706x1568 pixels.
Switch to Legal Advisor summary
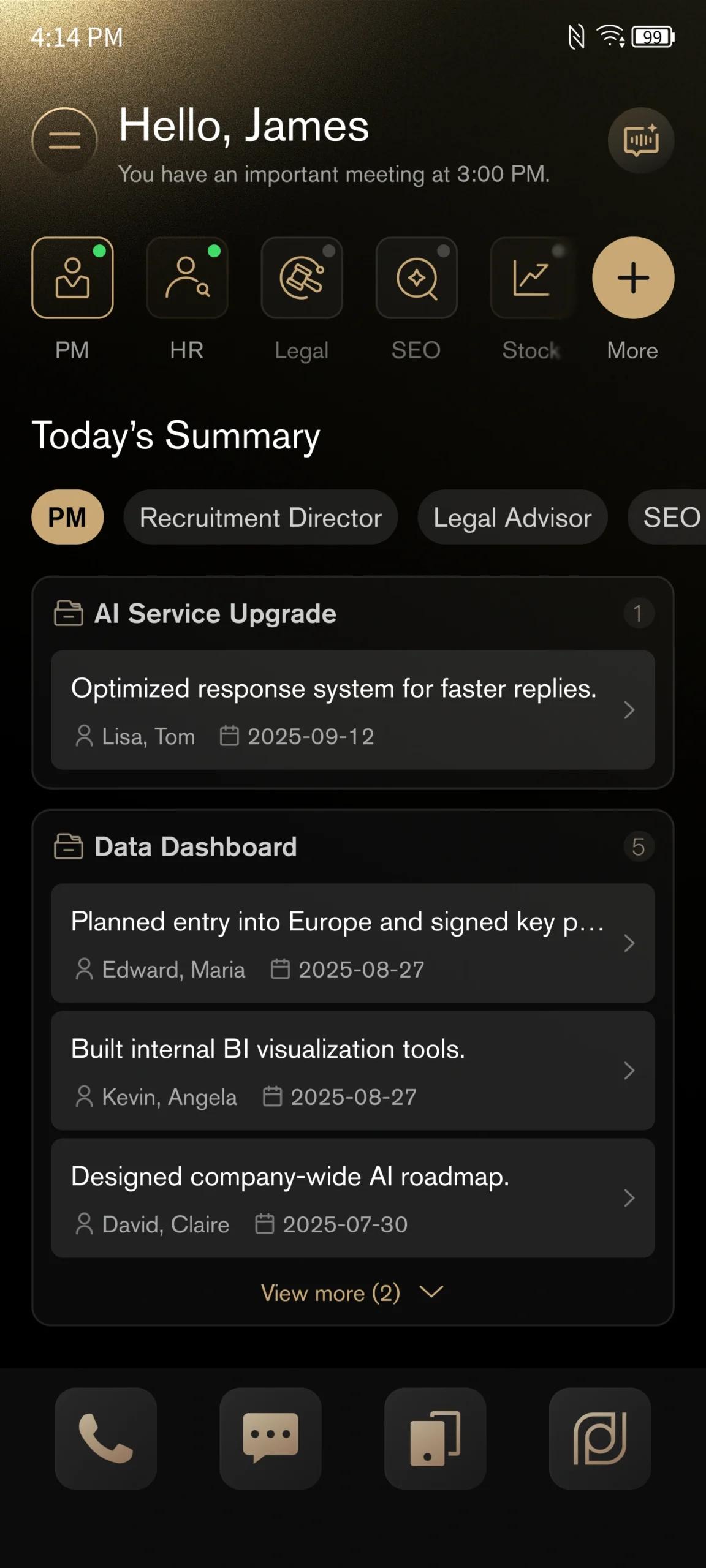click(x=512, y=518)
